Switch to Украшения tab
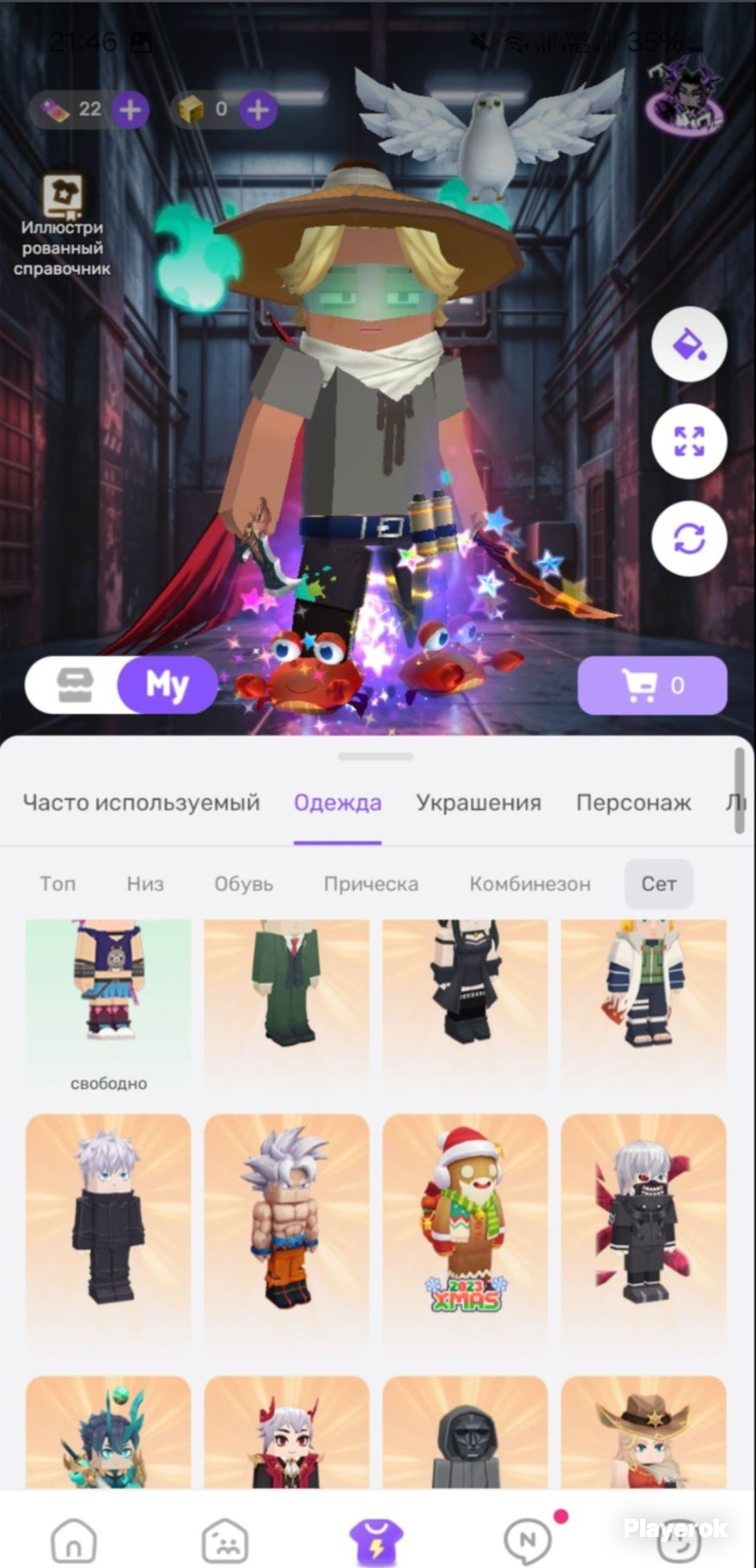The width and height of the screenshot is (756, 1568). [479, 802]
